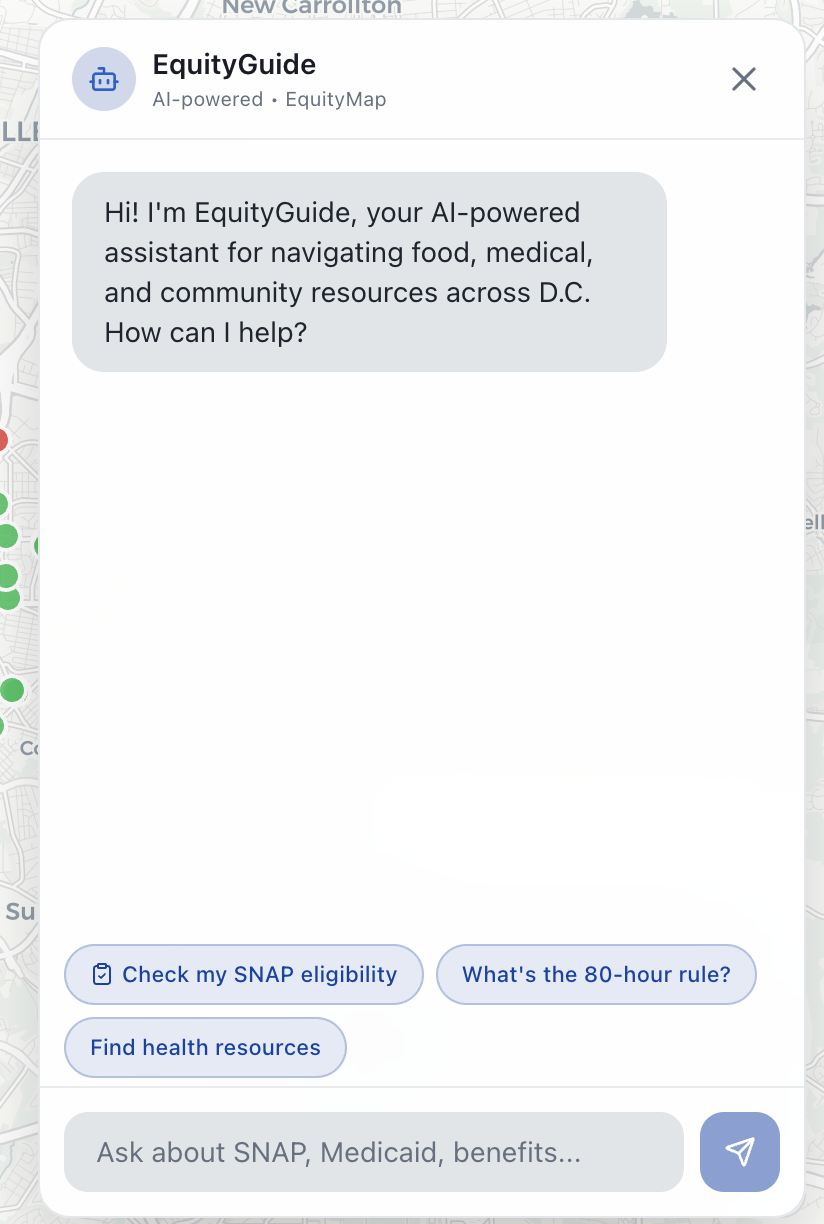Select the Check my SNAP eligibility chip
Viewport: 824px width, 1224px height.
click(244, 974)
